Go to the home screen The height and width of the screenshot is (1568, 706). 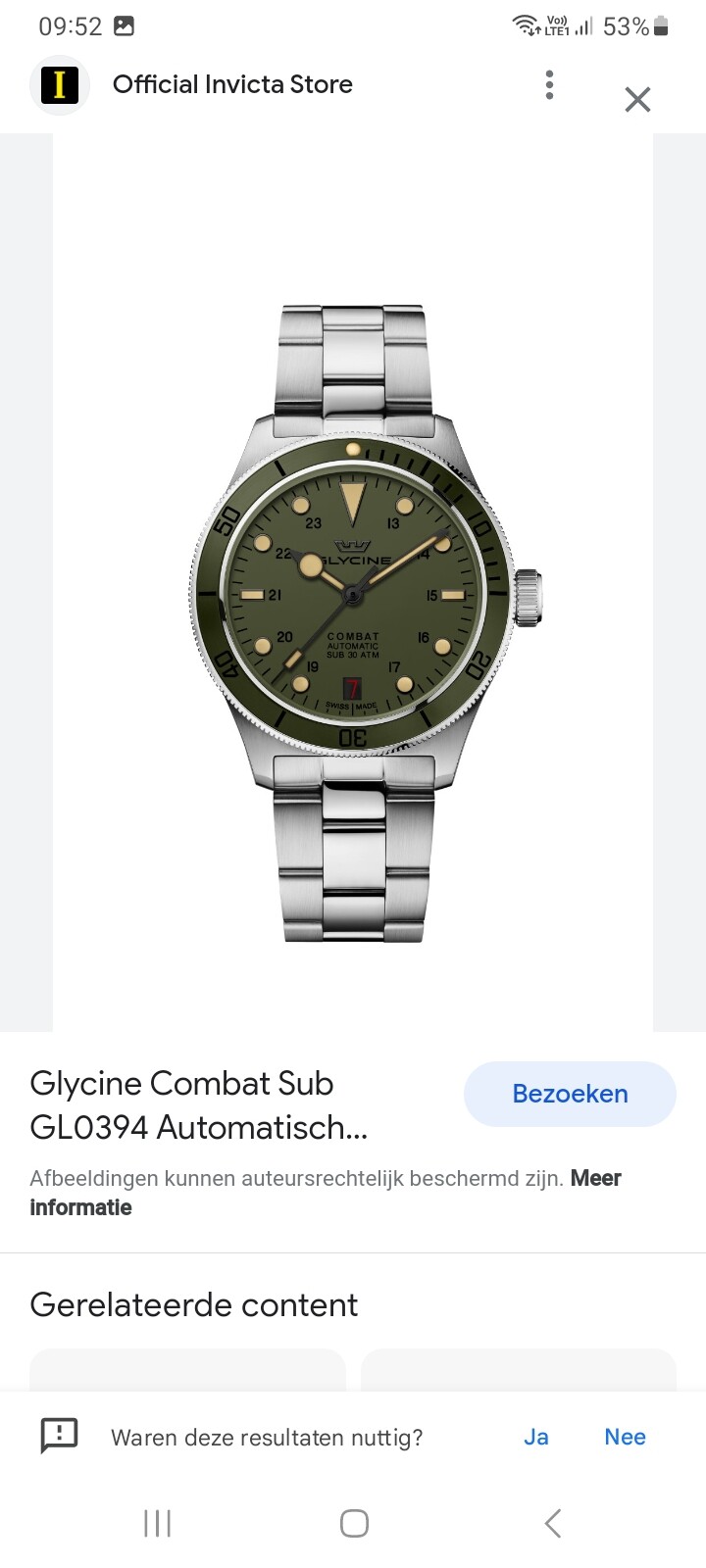pos(354,1523)
